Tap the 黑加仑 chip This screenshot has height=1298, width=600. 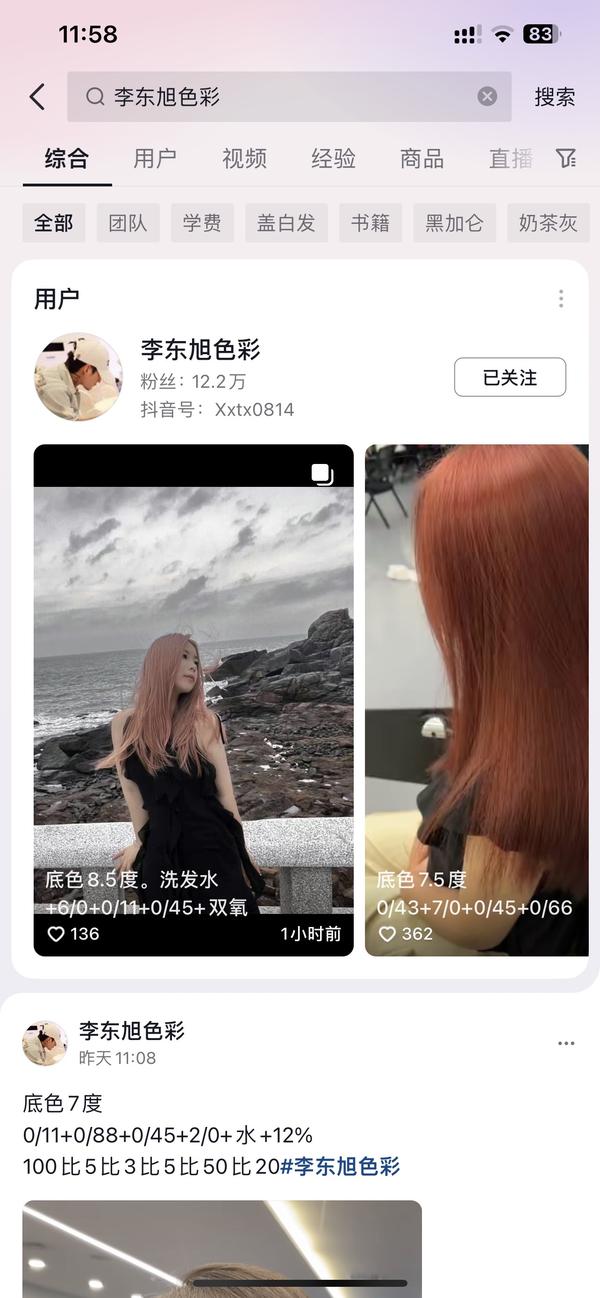[455, 223]
